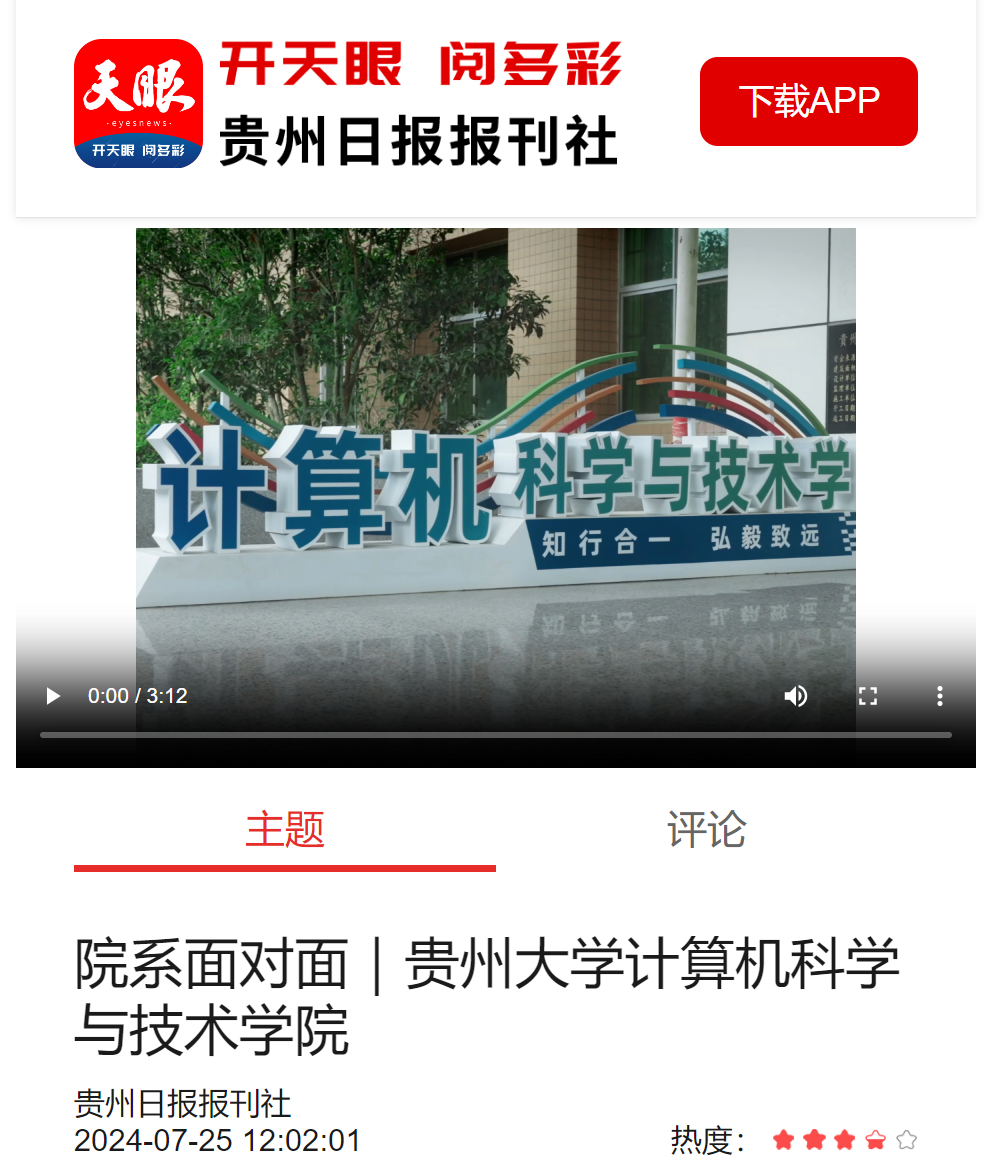The image size is (993, 1176).
Task: Enter fullscreen video mode
Action: click(868, 696)
